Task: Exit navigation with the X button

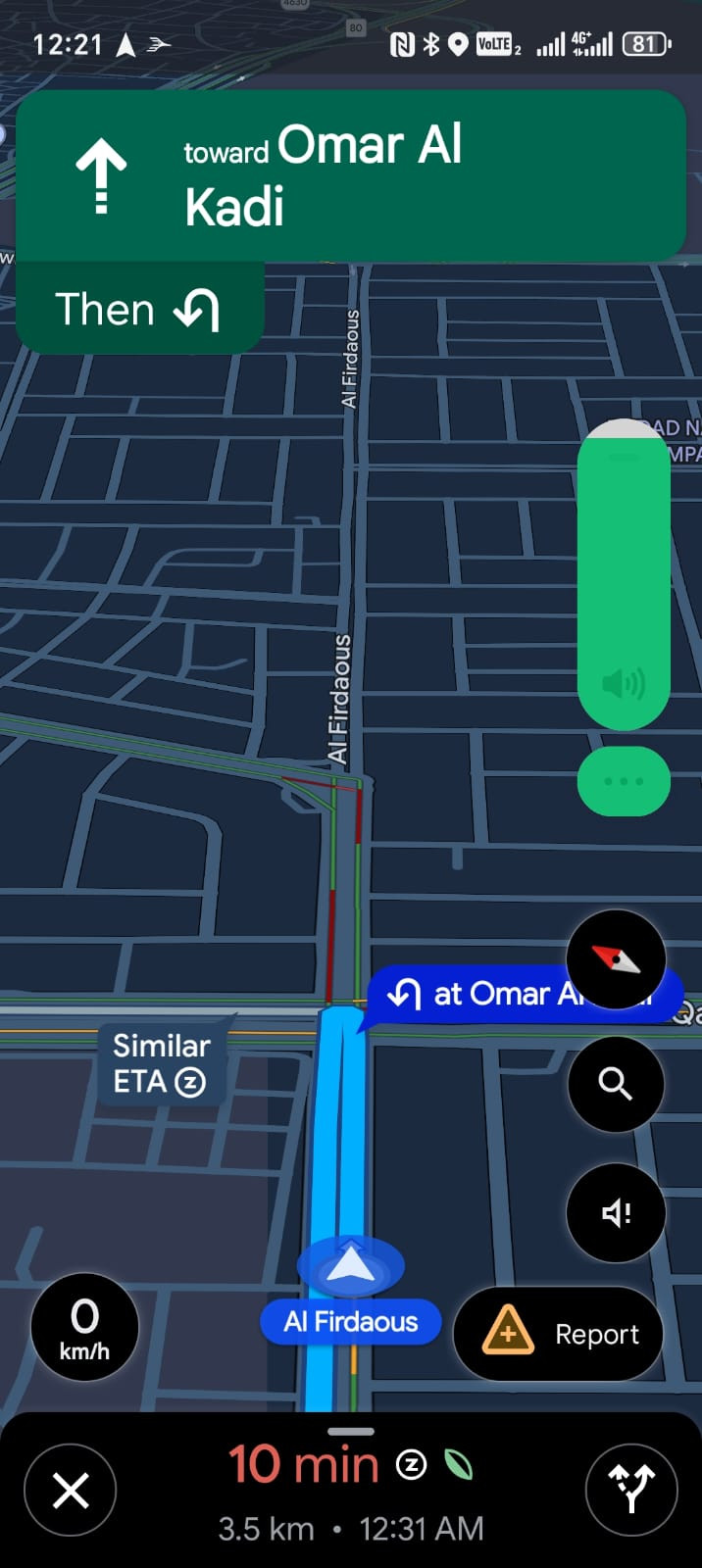Action: pos(70,1491)
